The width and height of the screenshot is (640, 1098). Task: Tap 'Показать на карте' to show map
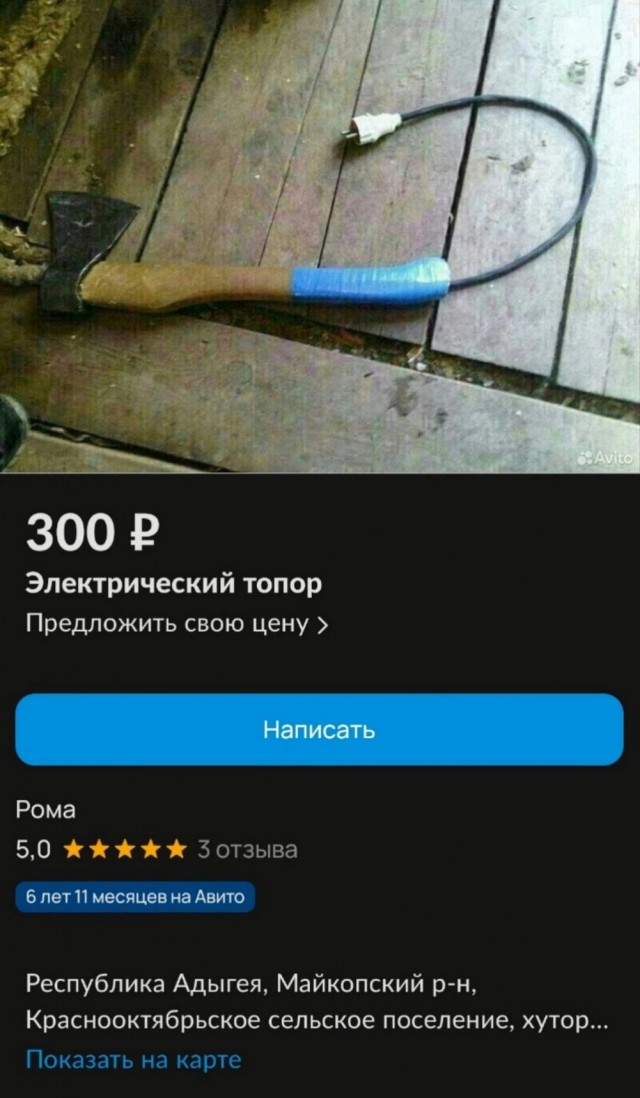(133, 1059)
